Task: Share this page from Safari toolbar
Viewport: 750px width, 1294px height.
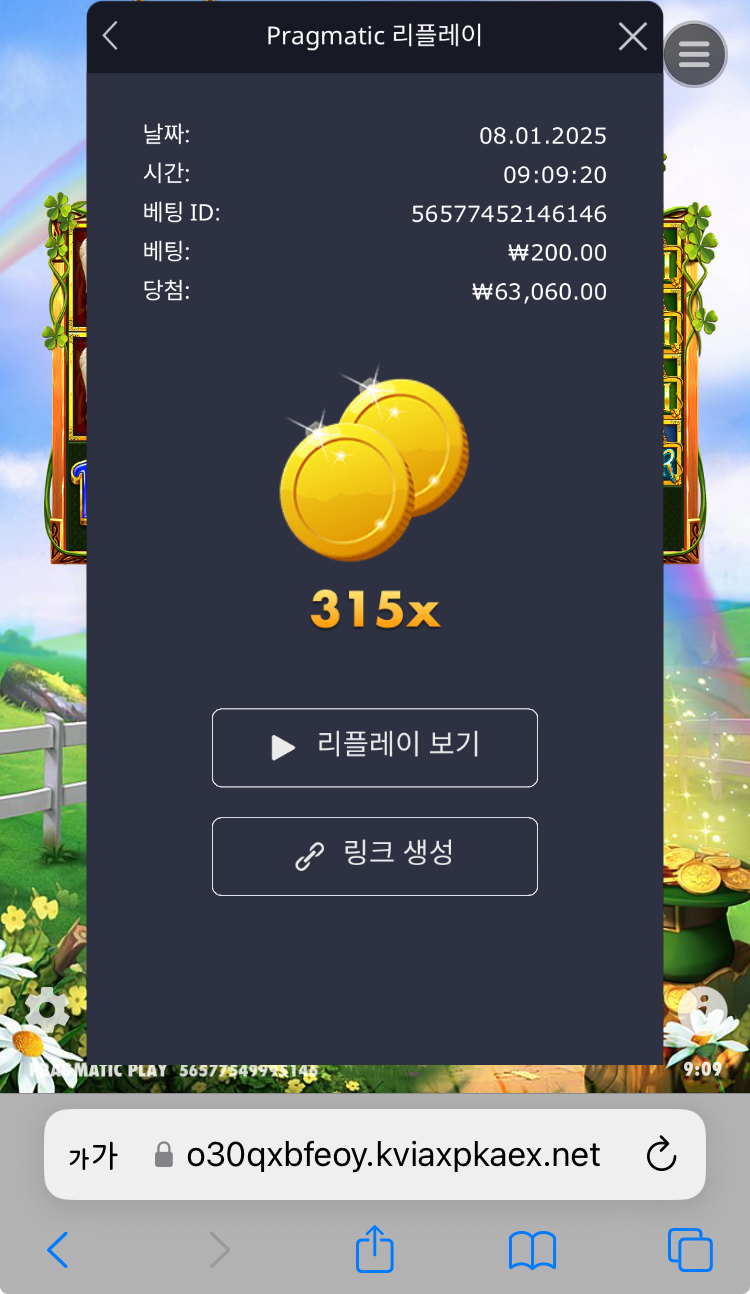Action: (375, 1250)
